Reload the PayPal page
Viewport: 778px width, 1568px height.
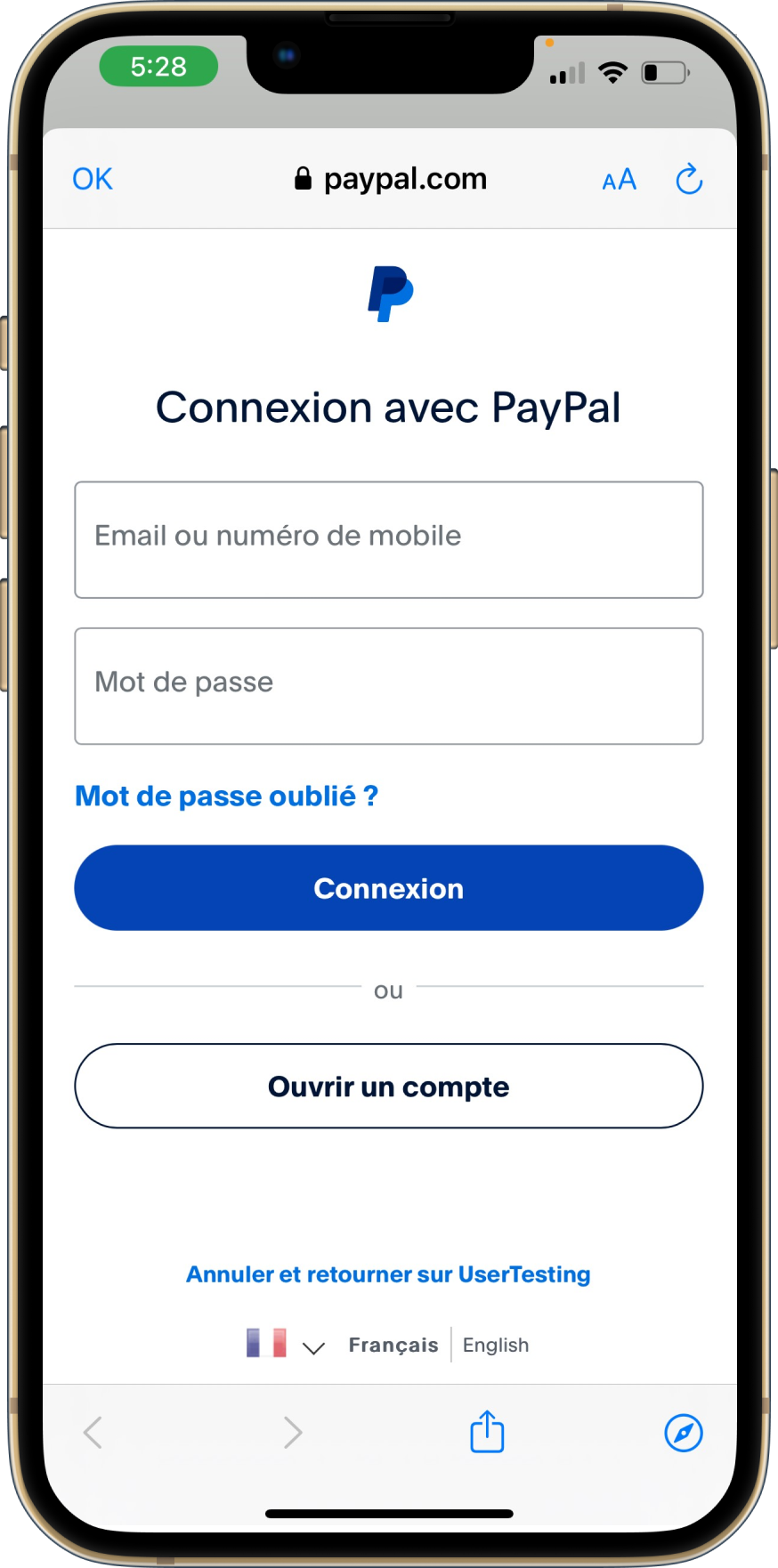point(689,180)
